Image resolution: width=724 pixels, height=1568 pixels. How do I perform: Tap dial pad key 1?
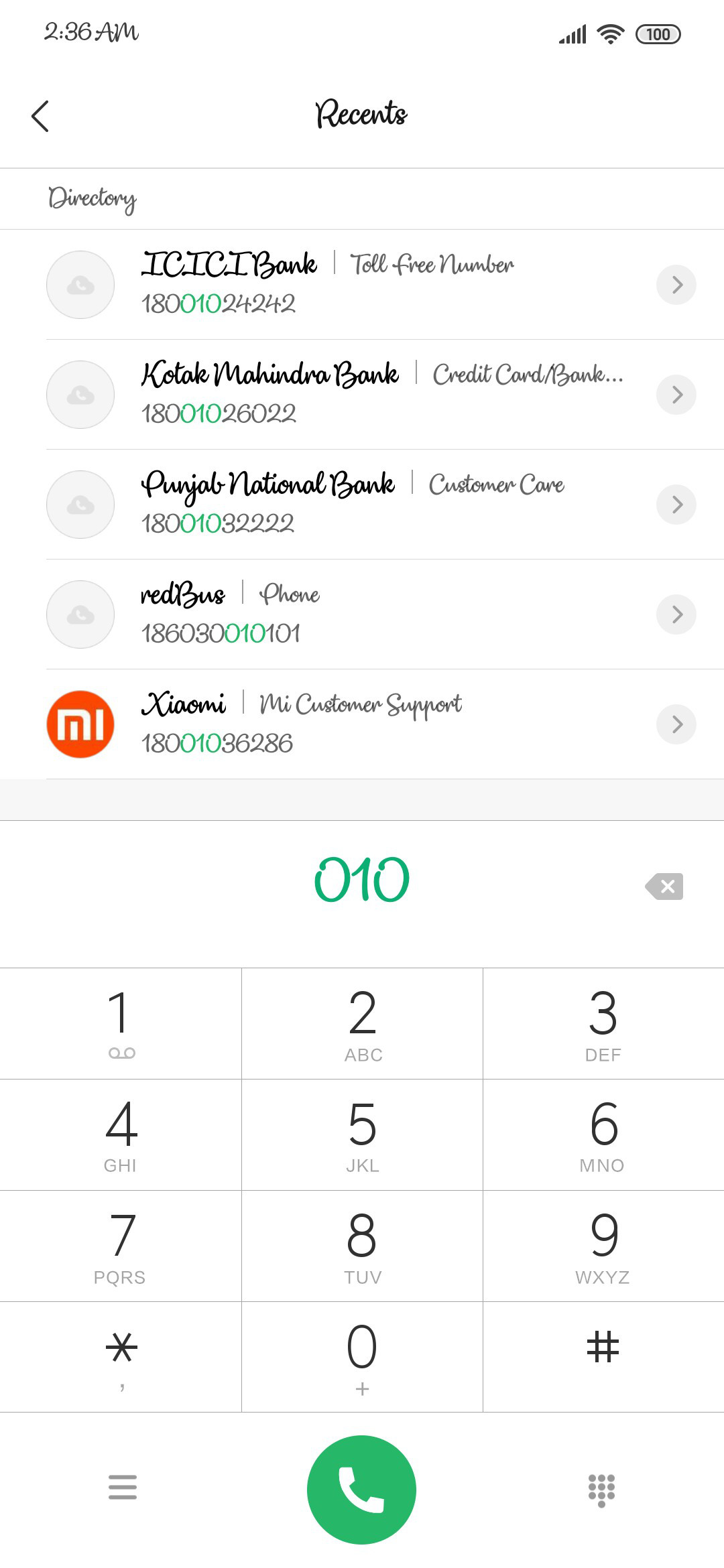coord(121,1023)
